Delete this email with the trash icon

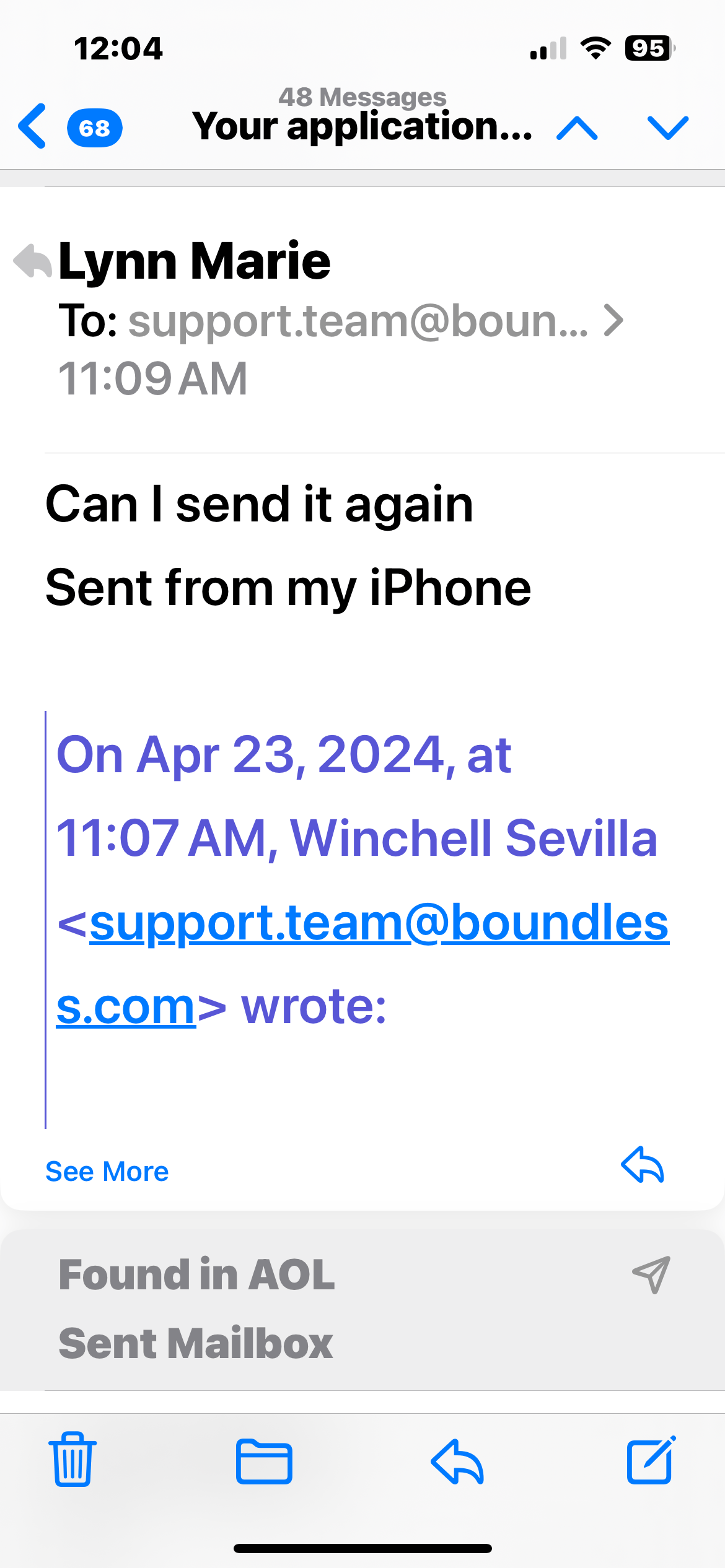72,1460
